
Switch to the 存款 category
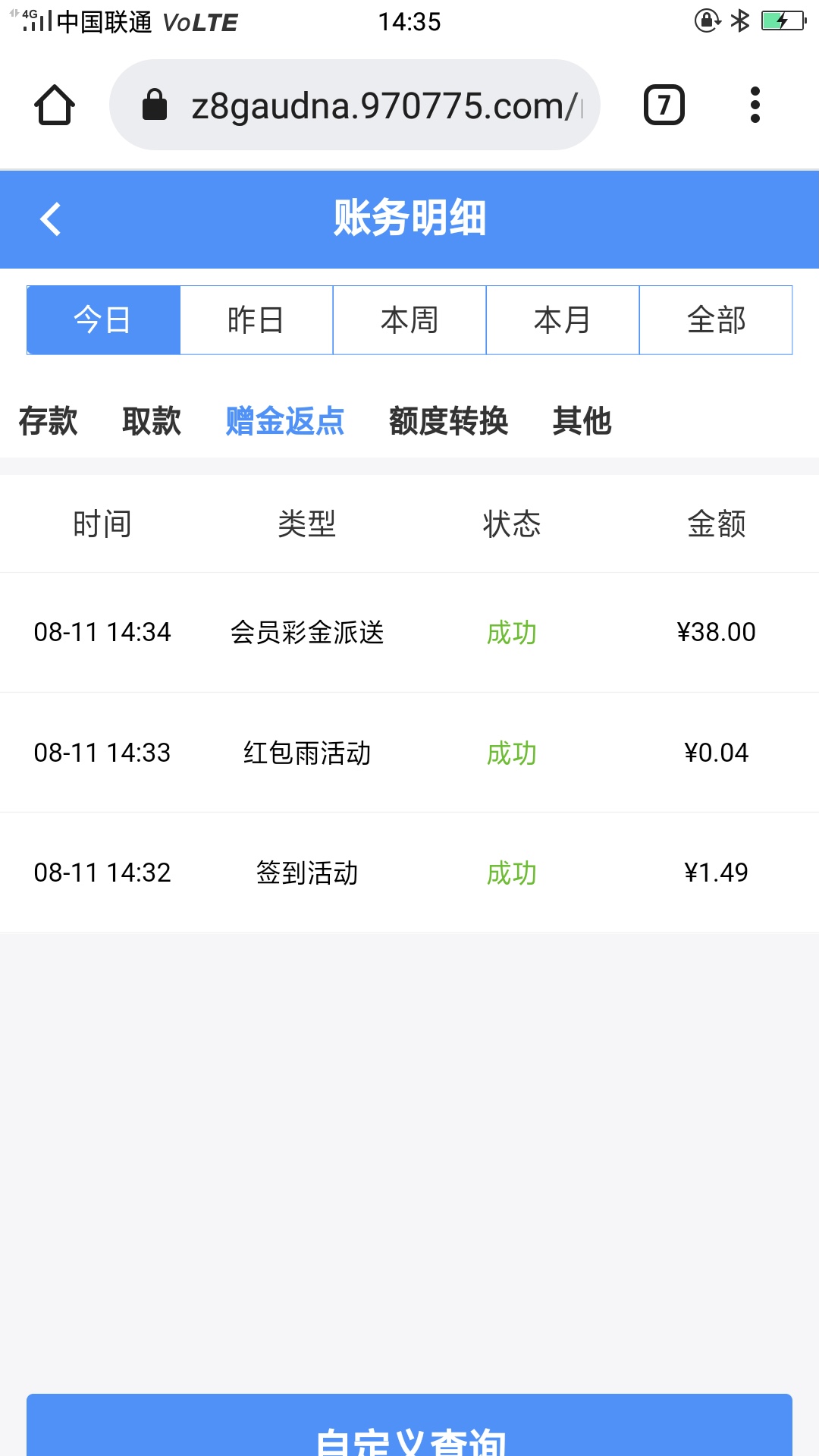pyautogui.click(x=49, y=421)
